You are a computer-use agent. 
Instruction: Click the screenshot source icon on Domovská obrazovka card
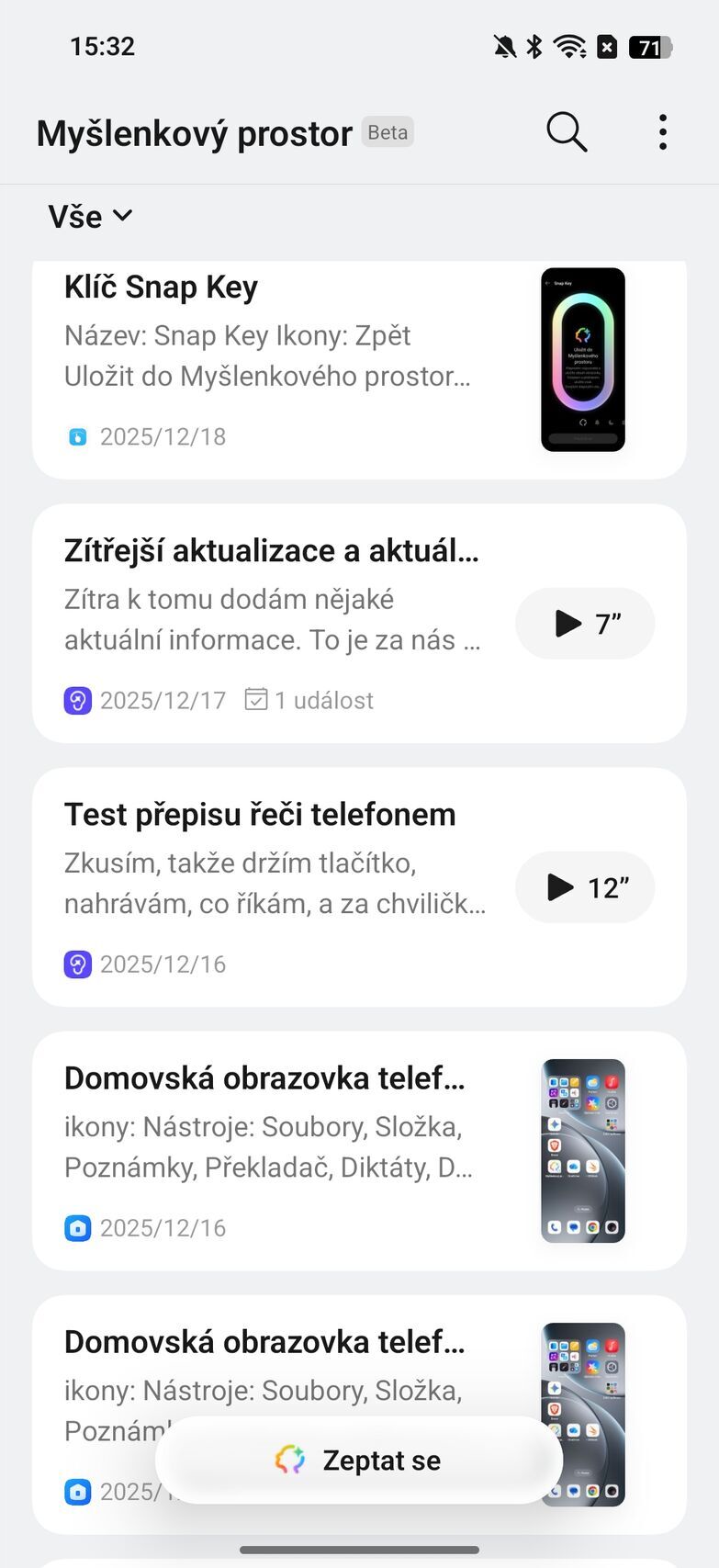(78, 1227)
